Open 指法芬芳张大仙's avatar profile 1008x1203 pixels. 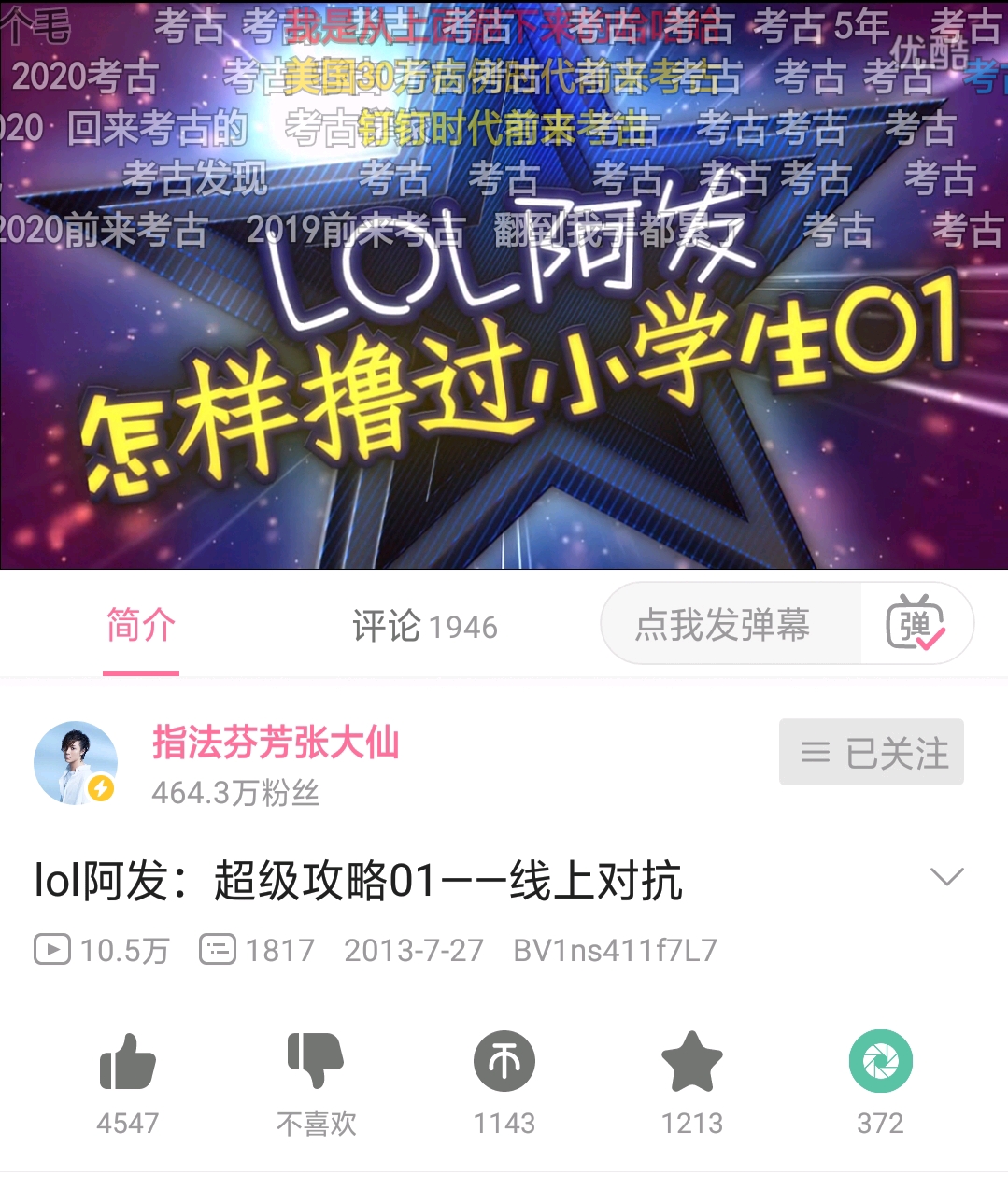76,763
